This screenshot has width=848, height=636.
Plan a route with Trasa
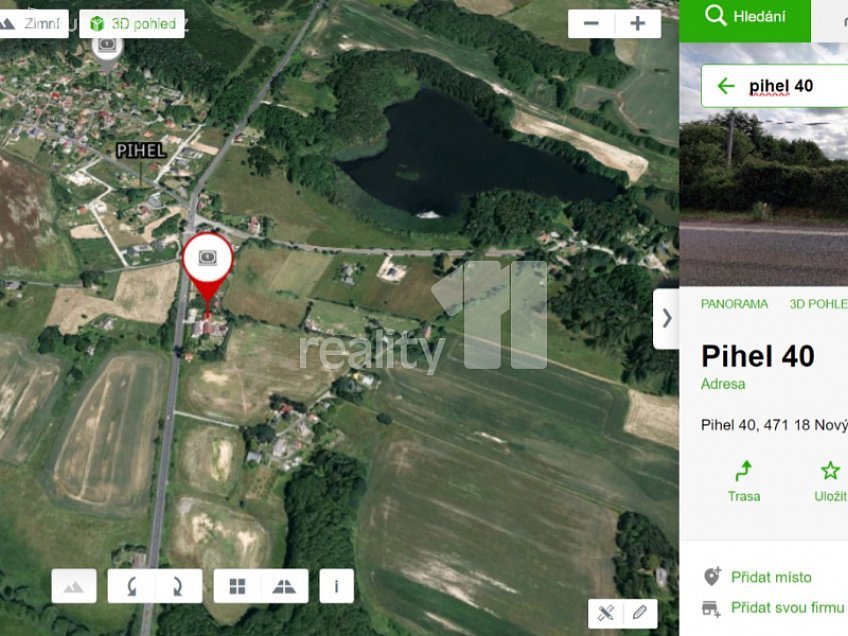[743, 480]
